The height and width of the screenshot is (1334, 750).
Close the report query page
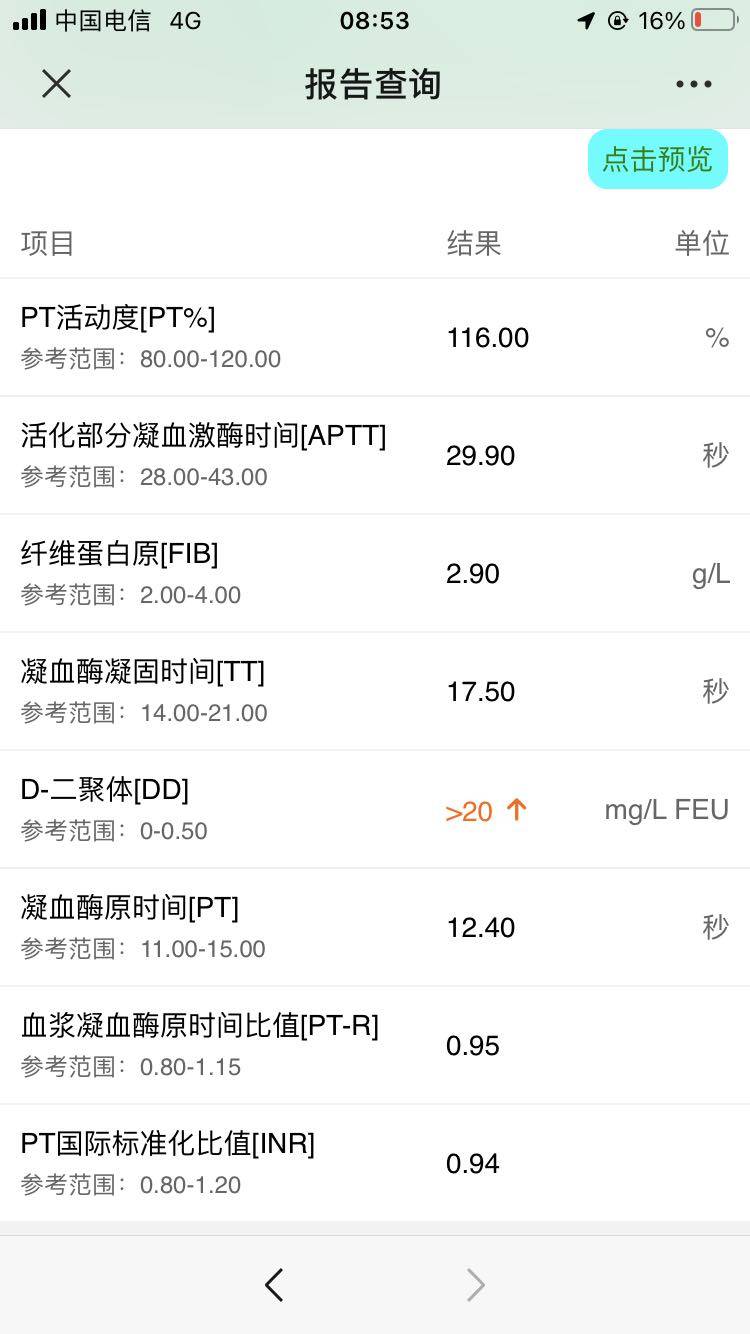pyautogui.click(x=57, y=84)
